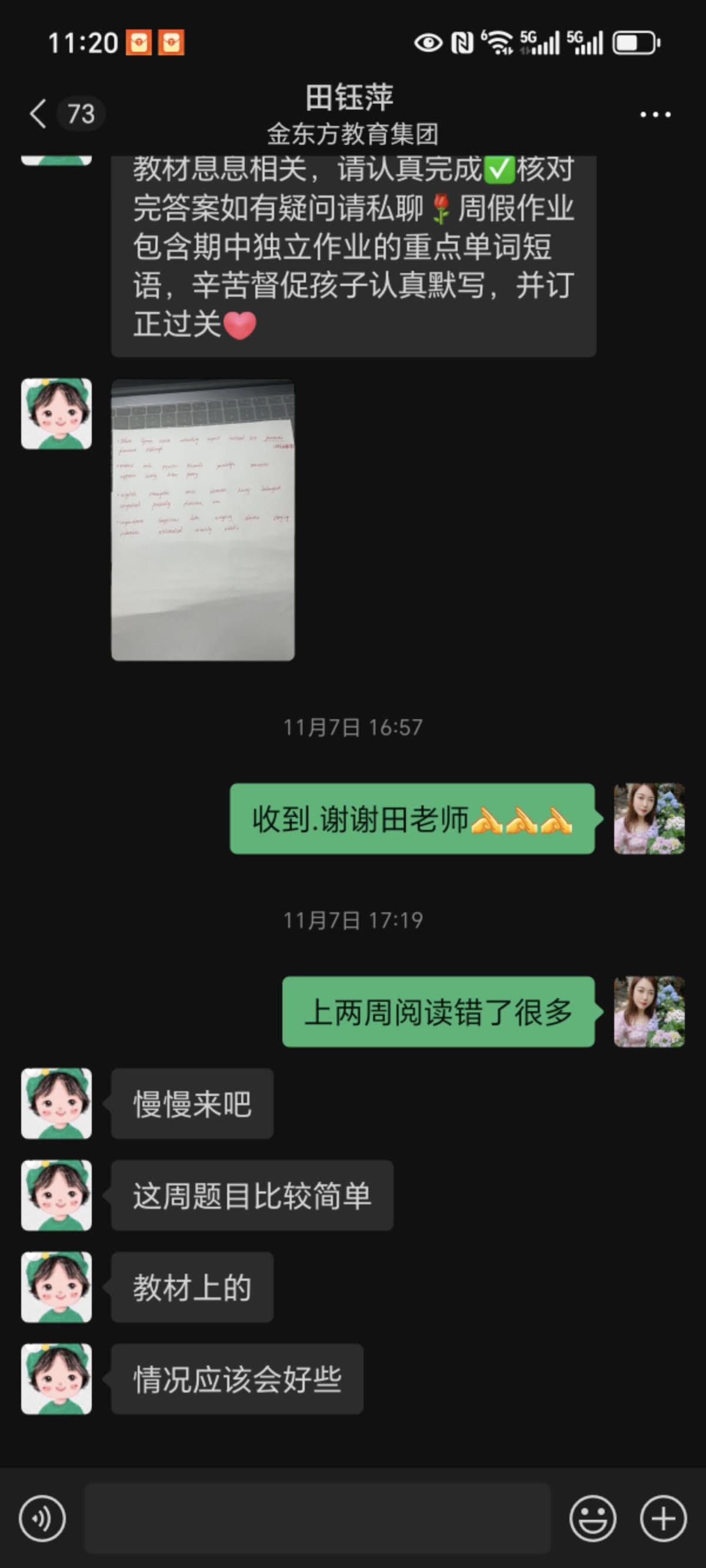Open the shared worksheet photo

[202, 520]
